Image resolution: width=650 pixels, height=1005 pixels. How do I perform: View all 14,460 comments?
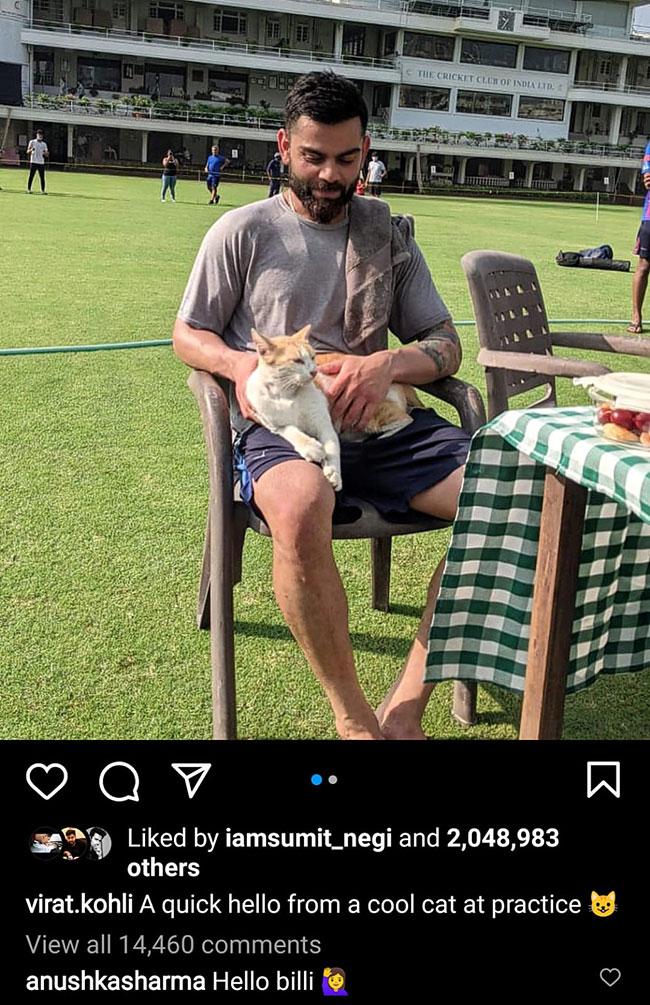(173, 944)
